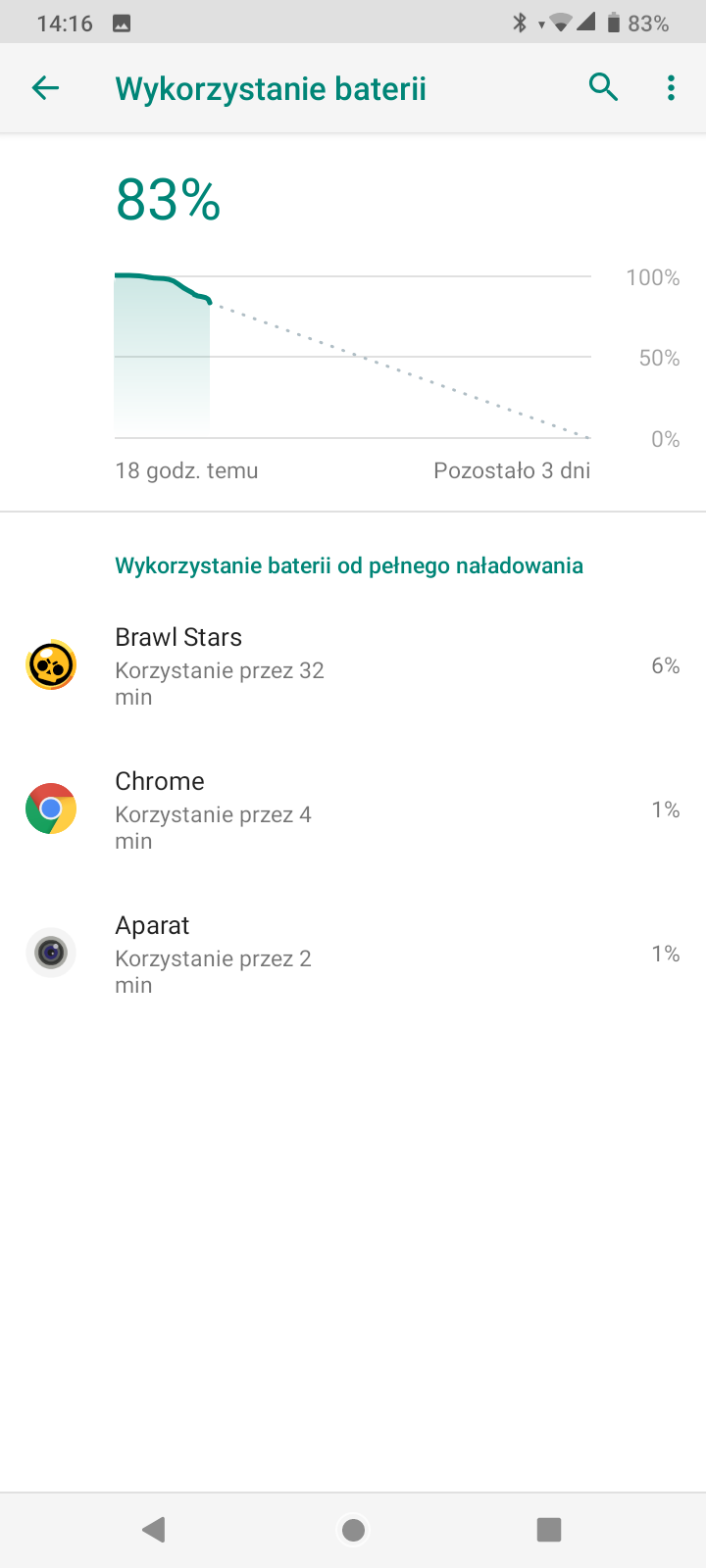Open the settings search icon

pos(603,88)
